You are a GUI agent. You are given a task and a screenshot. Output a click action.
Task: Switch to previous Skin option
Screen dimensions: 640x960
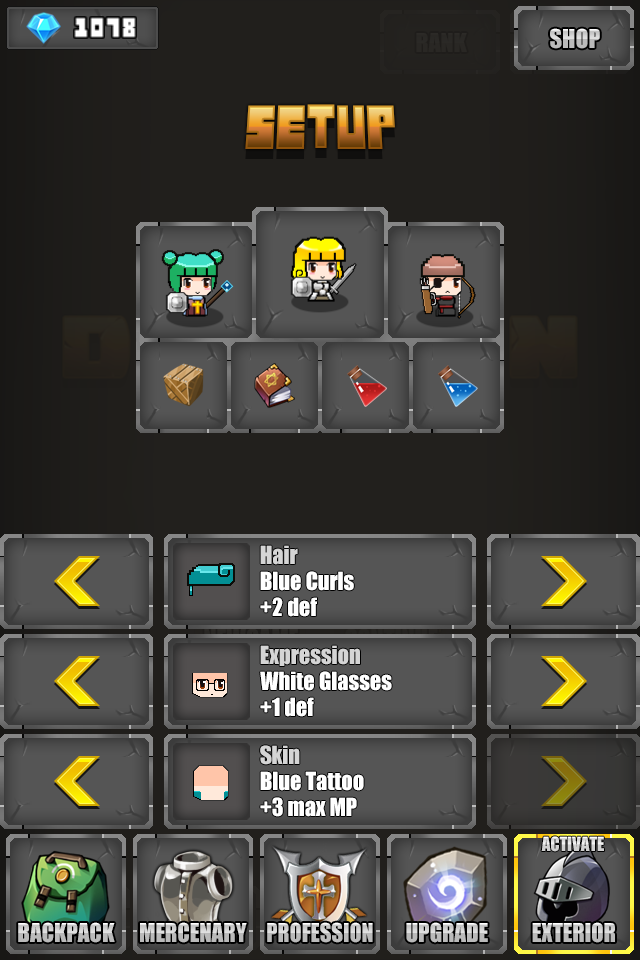tap(77, 782)
